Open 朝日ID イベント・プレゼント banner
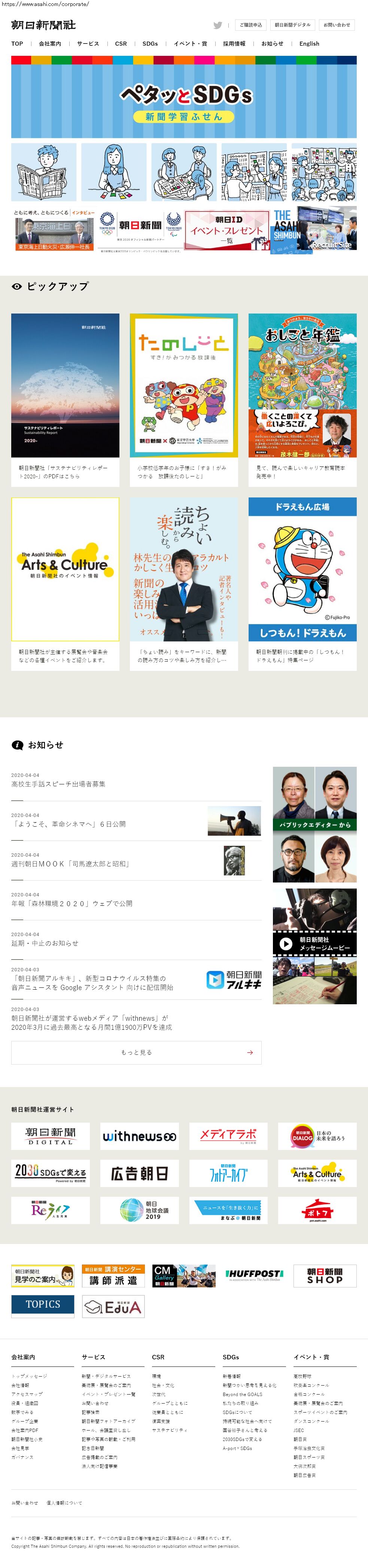 [227, 230]
